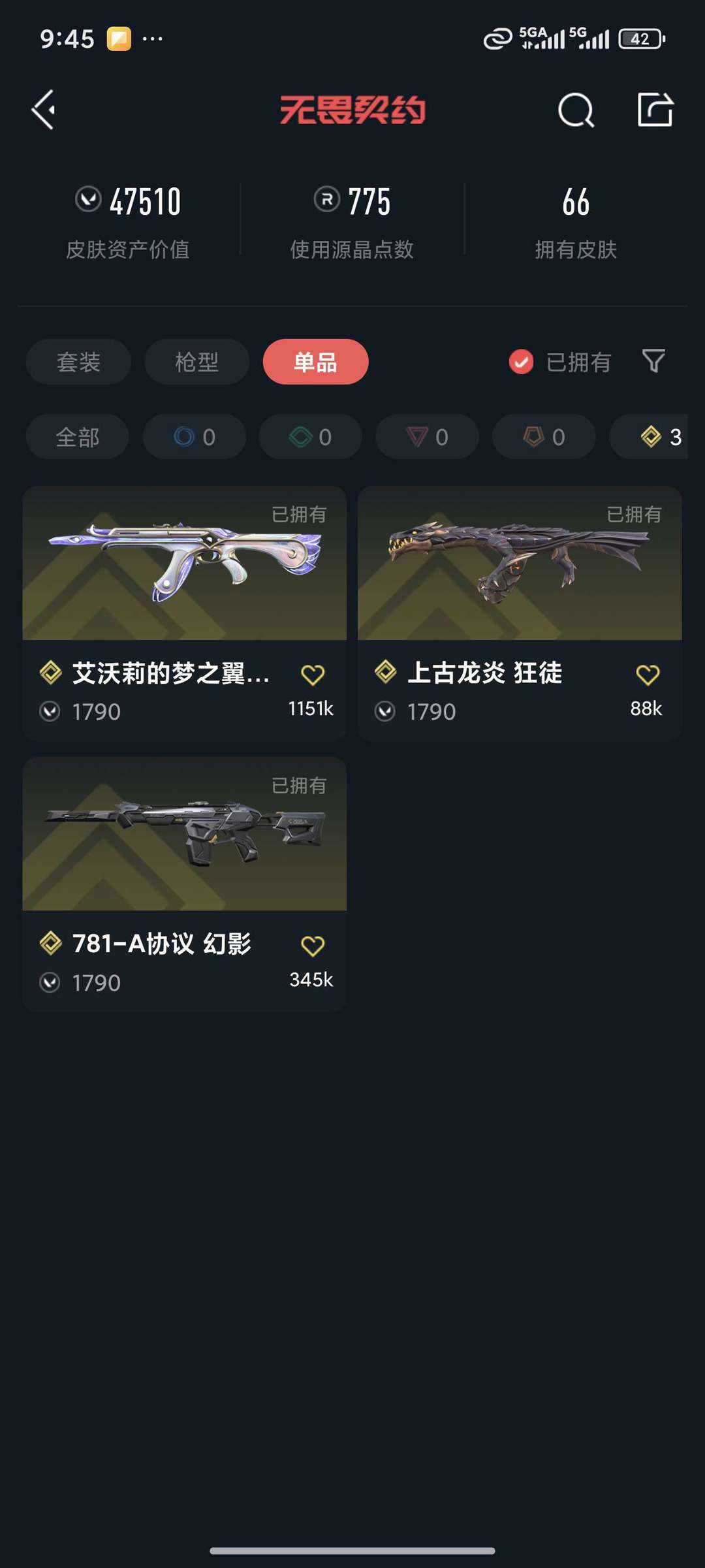The image size is (705, 1568).
Task: Filter by green diamond rarity chip
Action: click(311, 437)
